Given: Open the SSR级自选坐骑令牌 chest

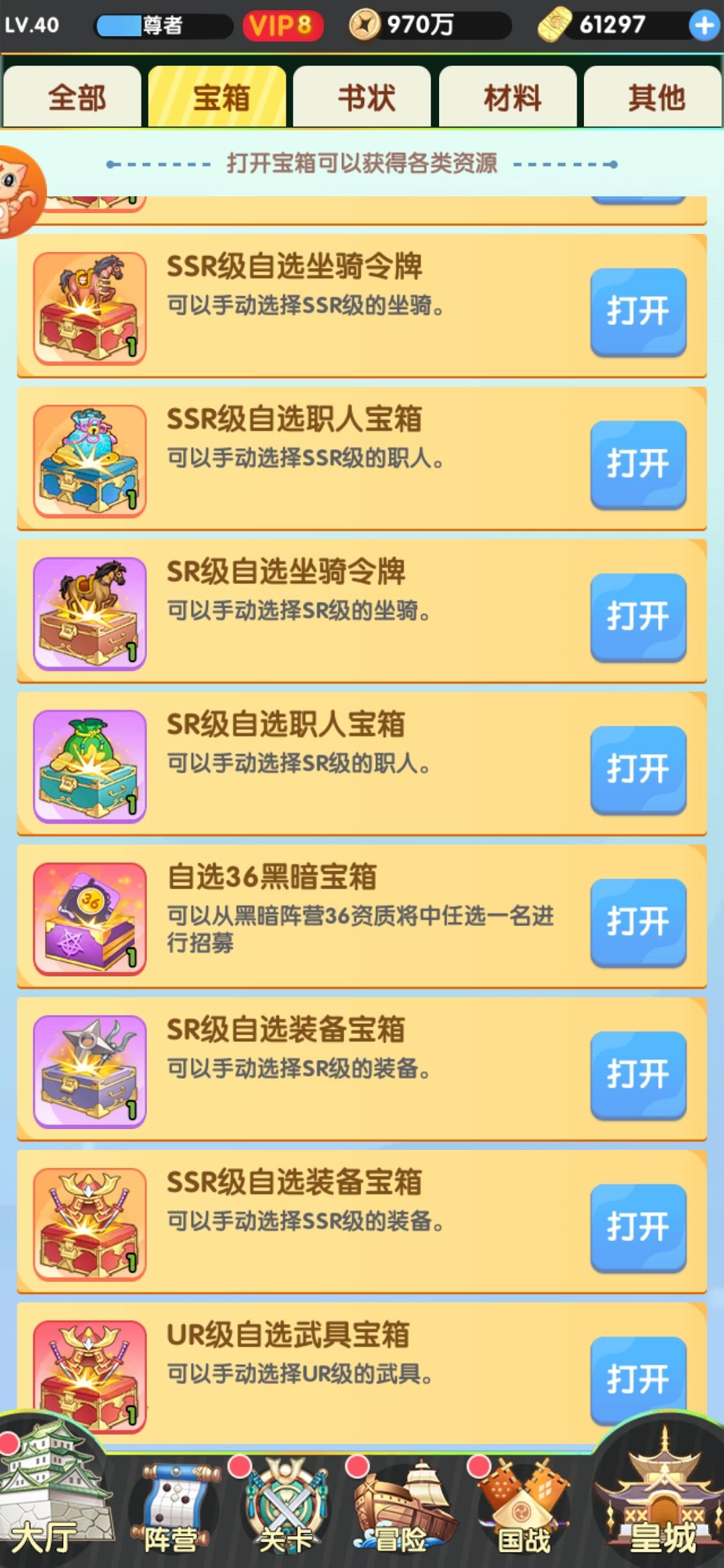Looking at the screenshot, I should coord(638,312).
